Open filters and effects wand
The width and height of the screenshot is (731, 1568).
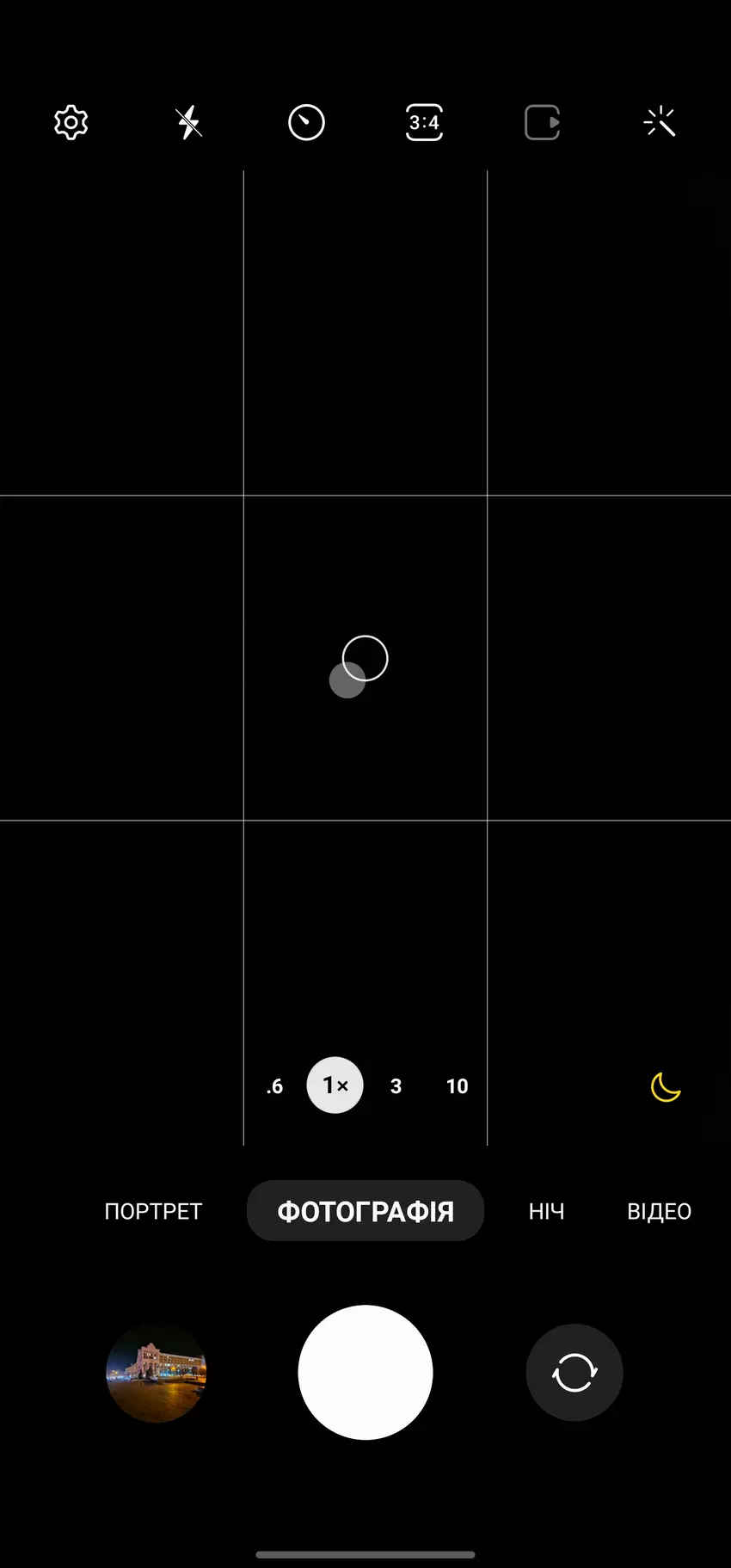(x=660, y=123)
